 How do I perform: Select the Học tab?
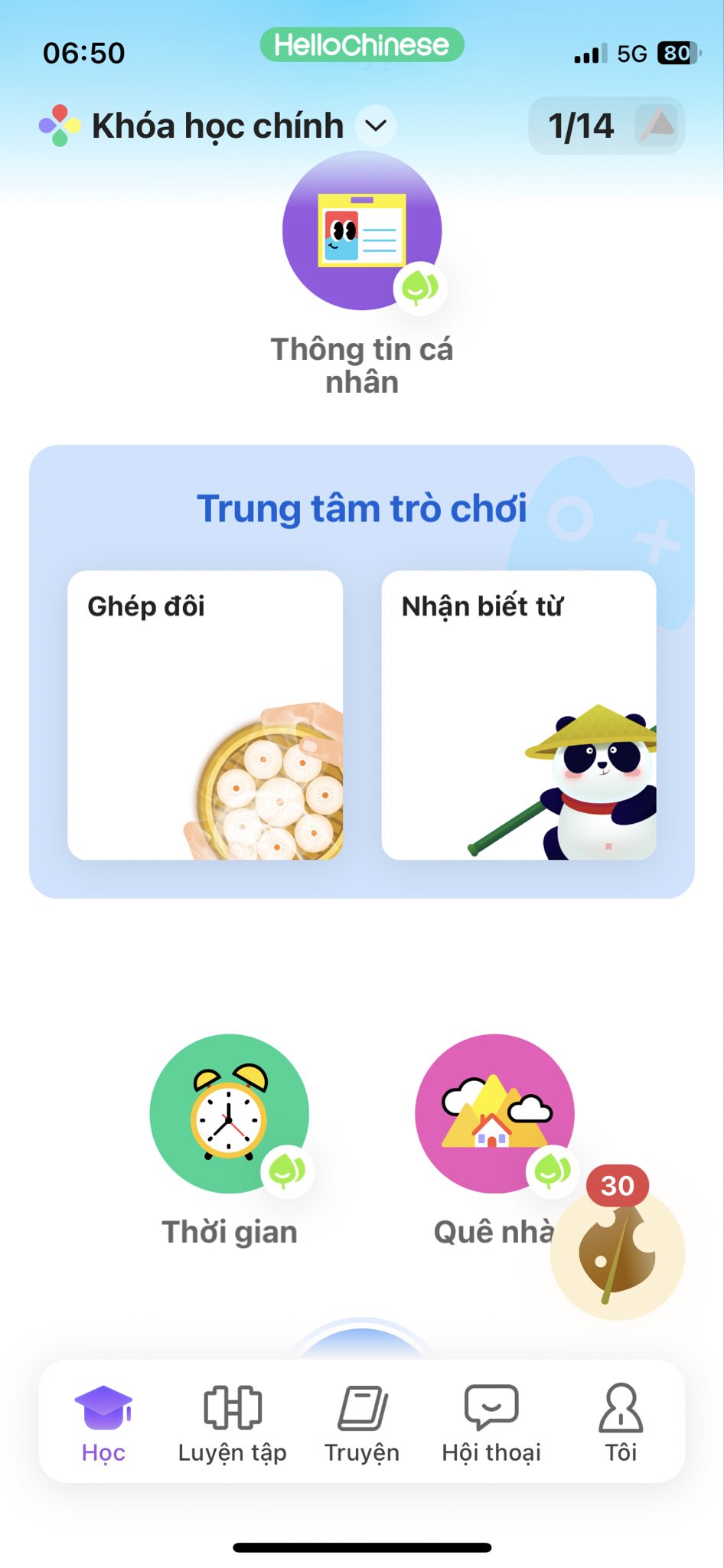click(103, 1423)
